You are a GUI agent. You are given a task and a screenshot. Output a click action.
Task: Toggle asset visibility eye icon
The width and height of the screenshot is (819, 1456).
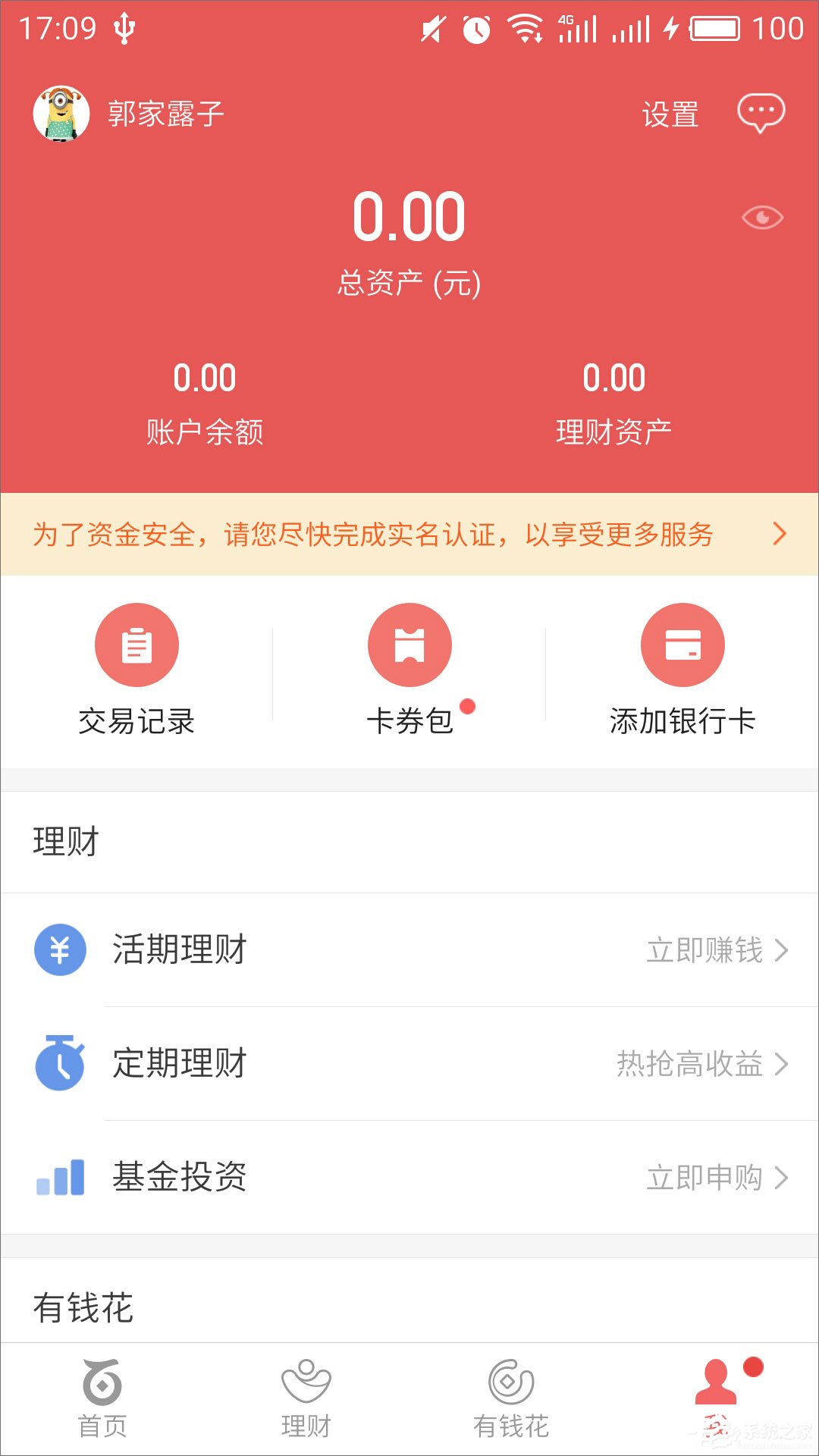(762, 218)
